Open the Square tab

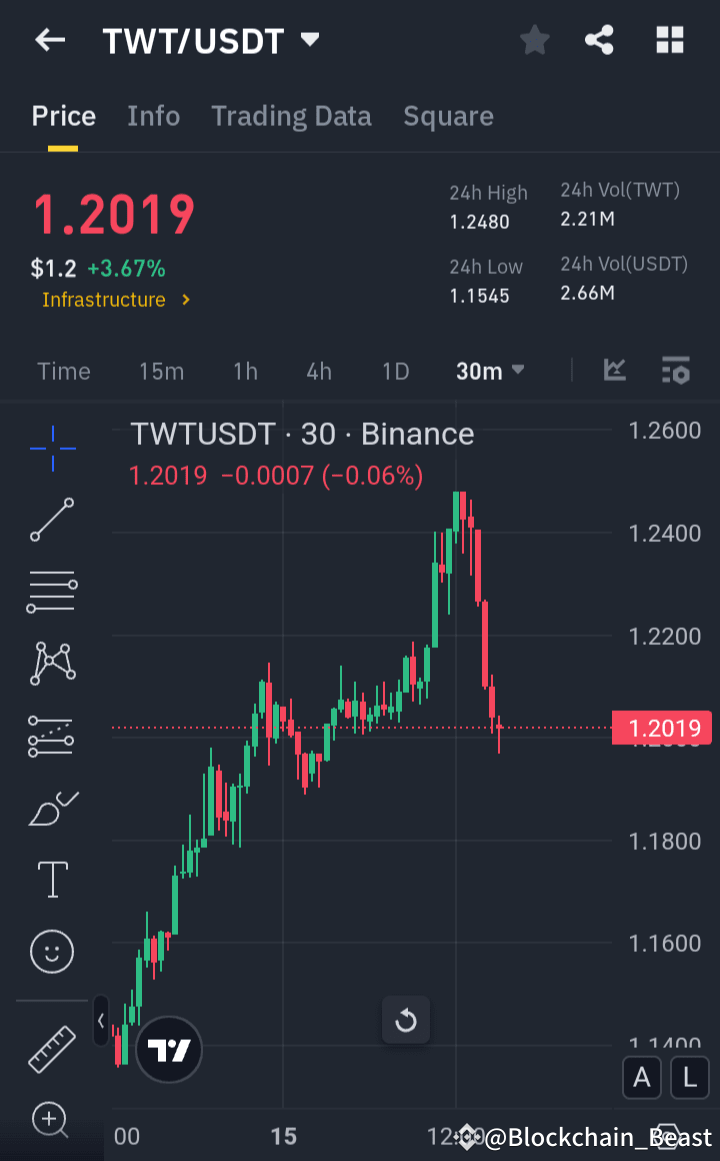[x=448, y=116]
